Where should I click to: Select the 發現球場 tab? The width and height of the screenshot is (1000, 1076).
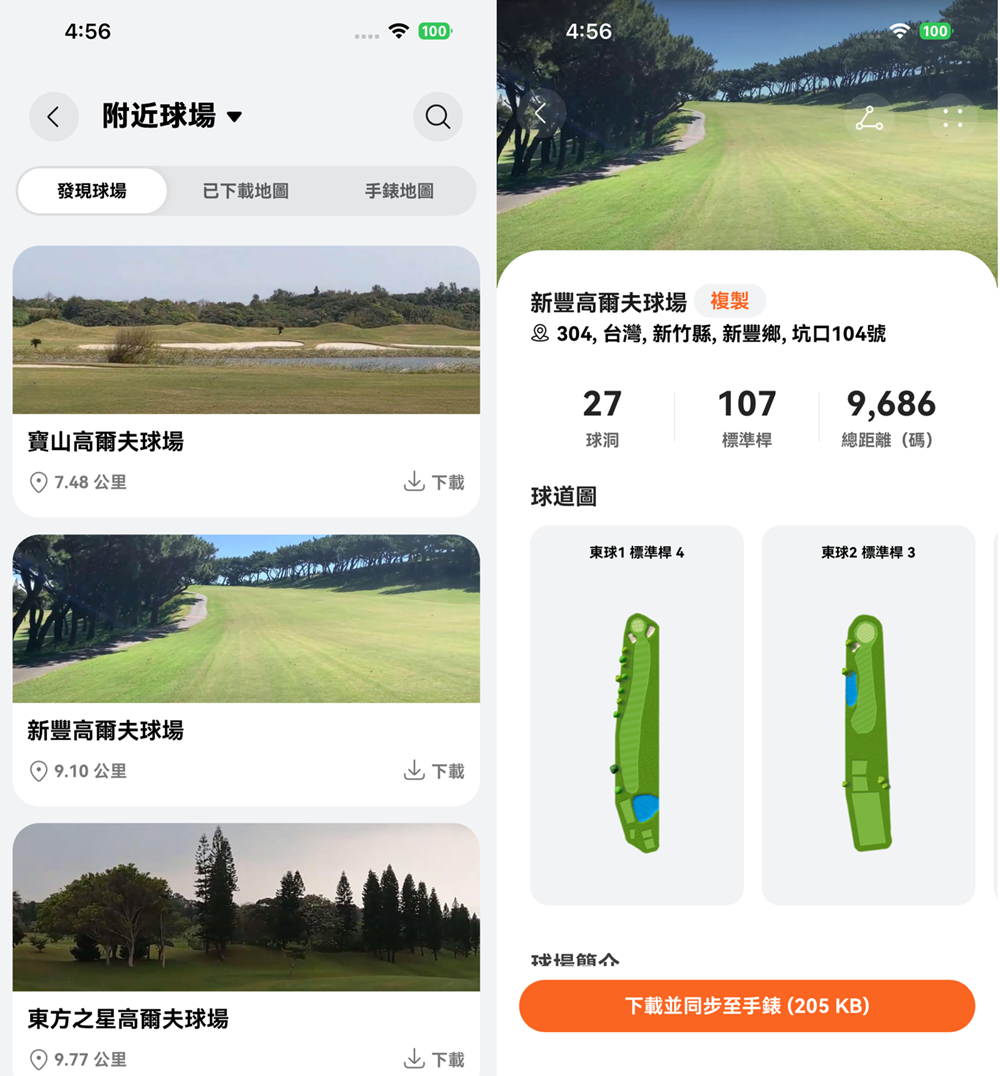(92, 191)
